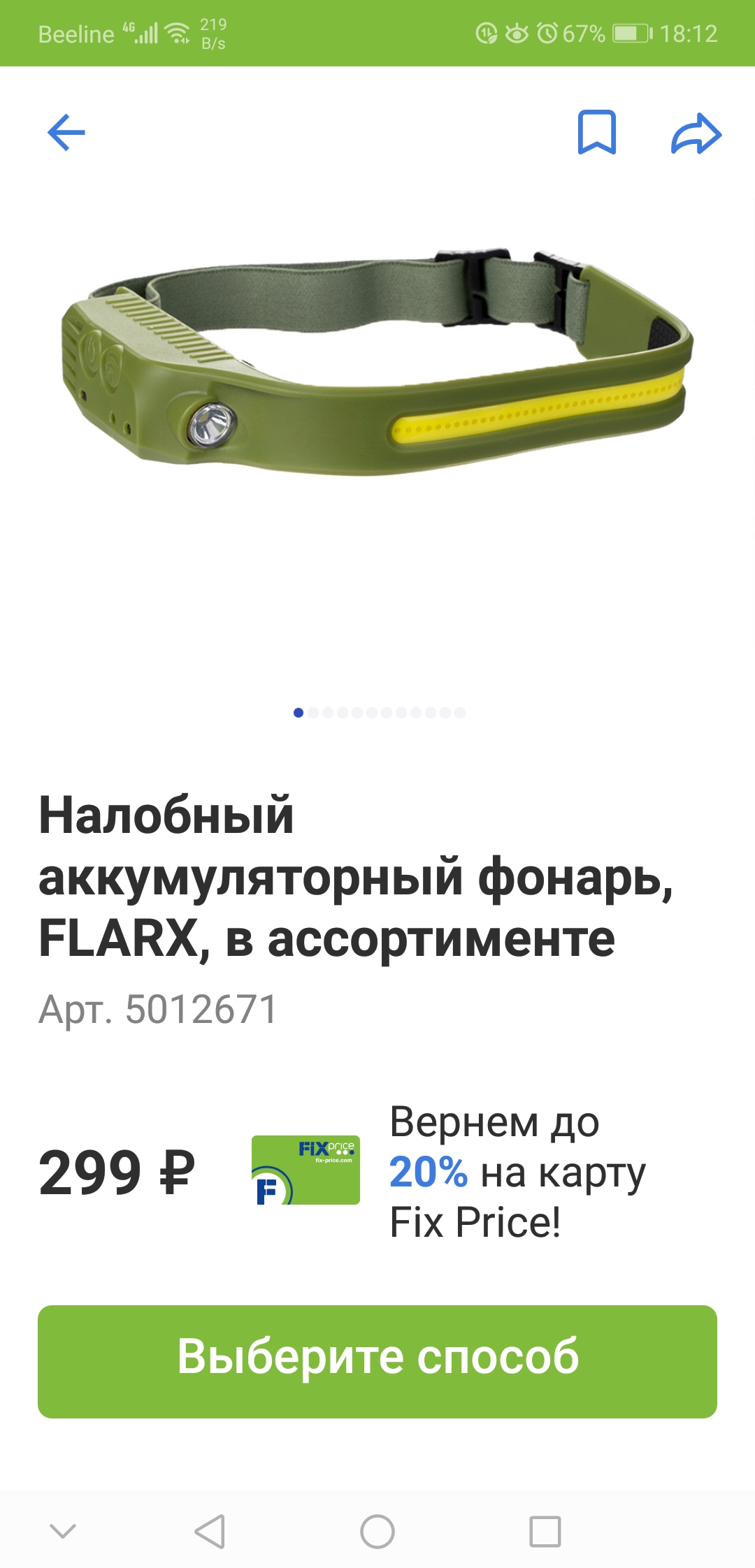Go back using the top-left arrow
Viewport: 755px width, 1568px height.
tap(66, 132)
